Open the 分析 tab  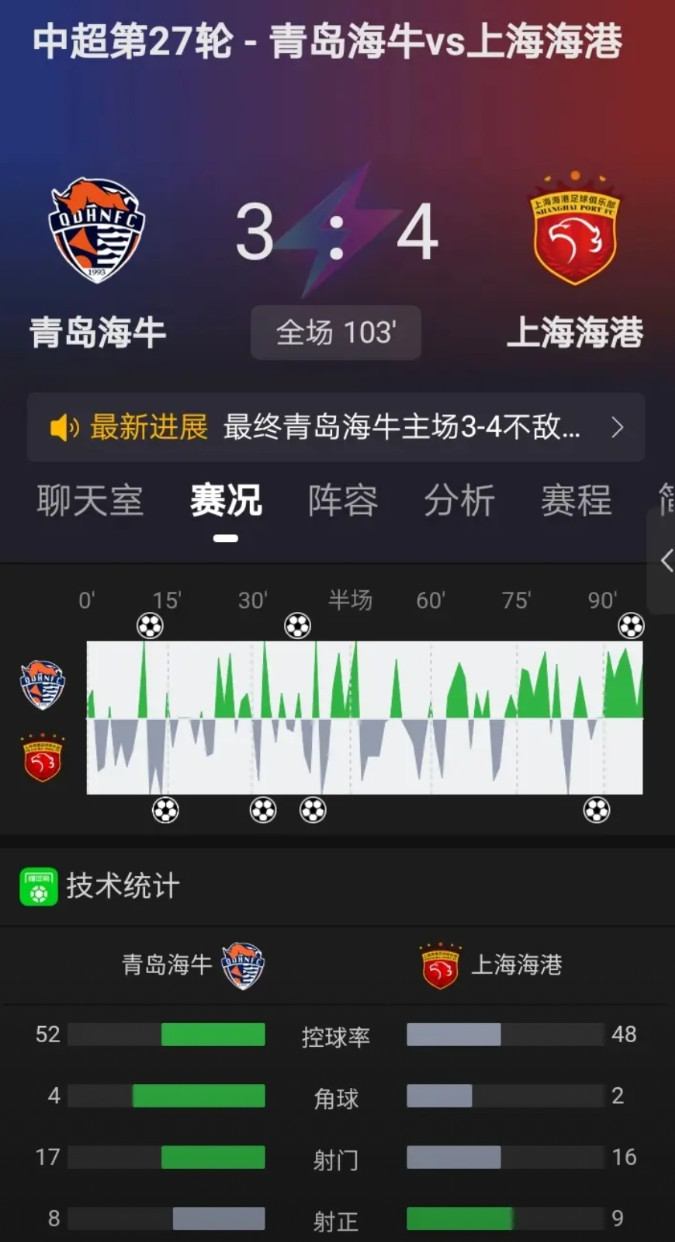click(459, 500)
